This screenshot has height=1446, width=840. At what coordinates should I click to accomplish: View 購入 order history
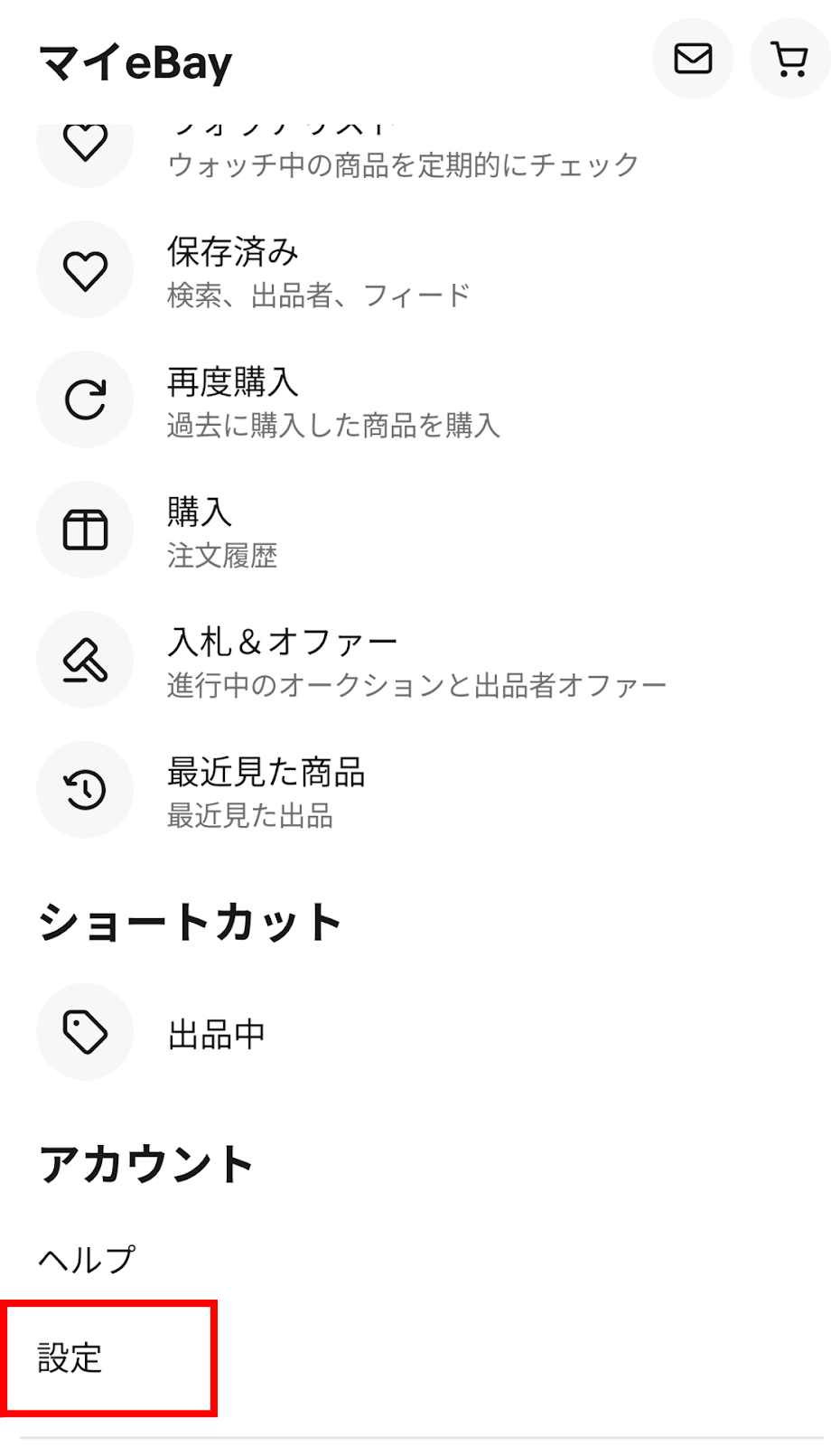tap(420, 530)
